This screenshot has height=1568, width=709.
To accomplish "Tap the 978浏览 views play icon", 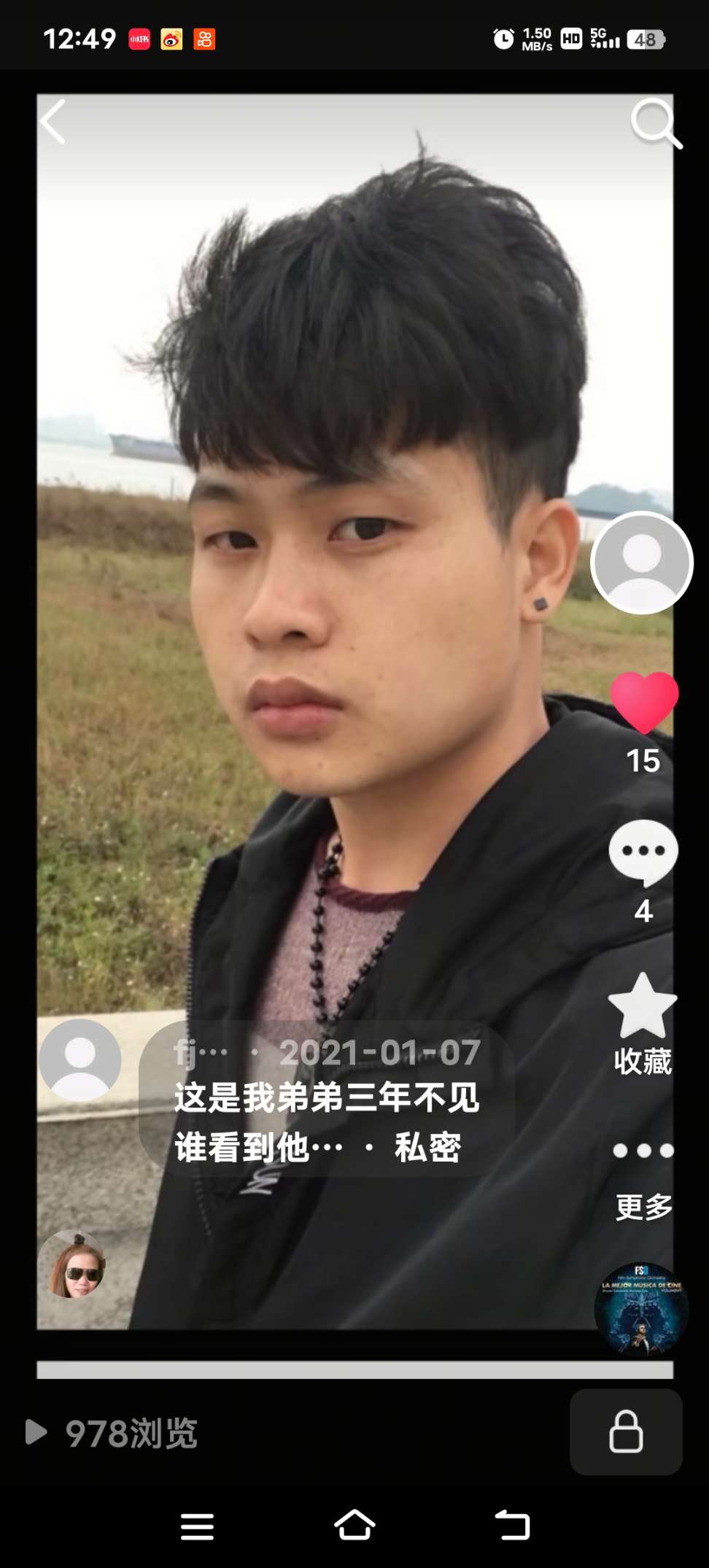I will tap(36, 1432).
